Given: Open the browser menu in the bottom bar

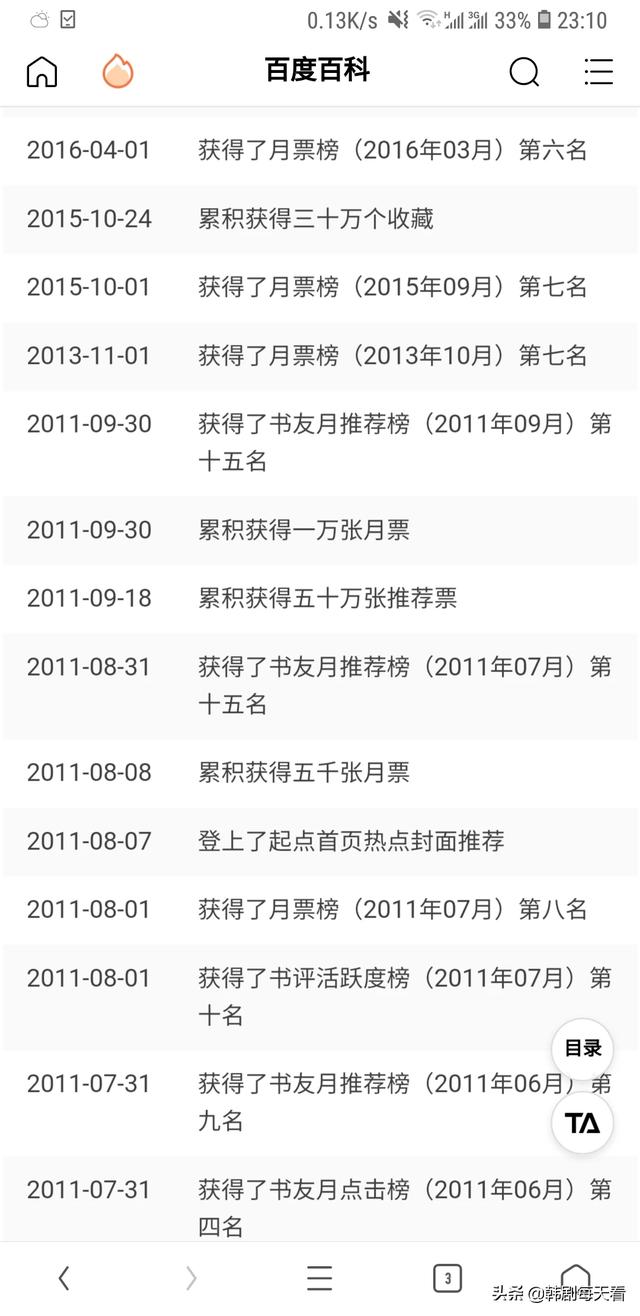Looking at the screenshot, I should click(319, 1278).
